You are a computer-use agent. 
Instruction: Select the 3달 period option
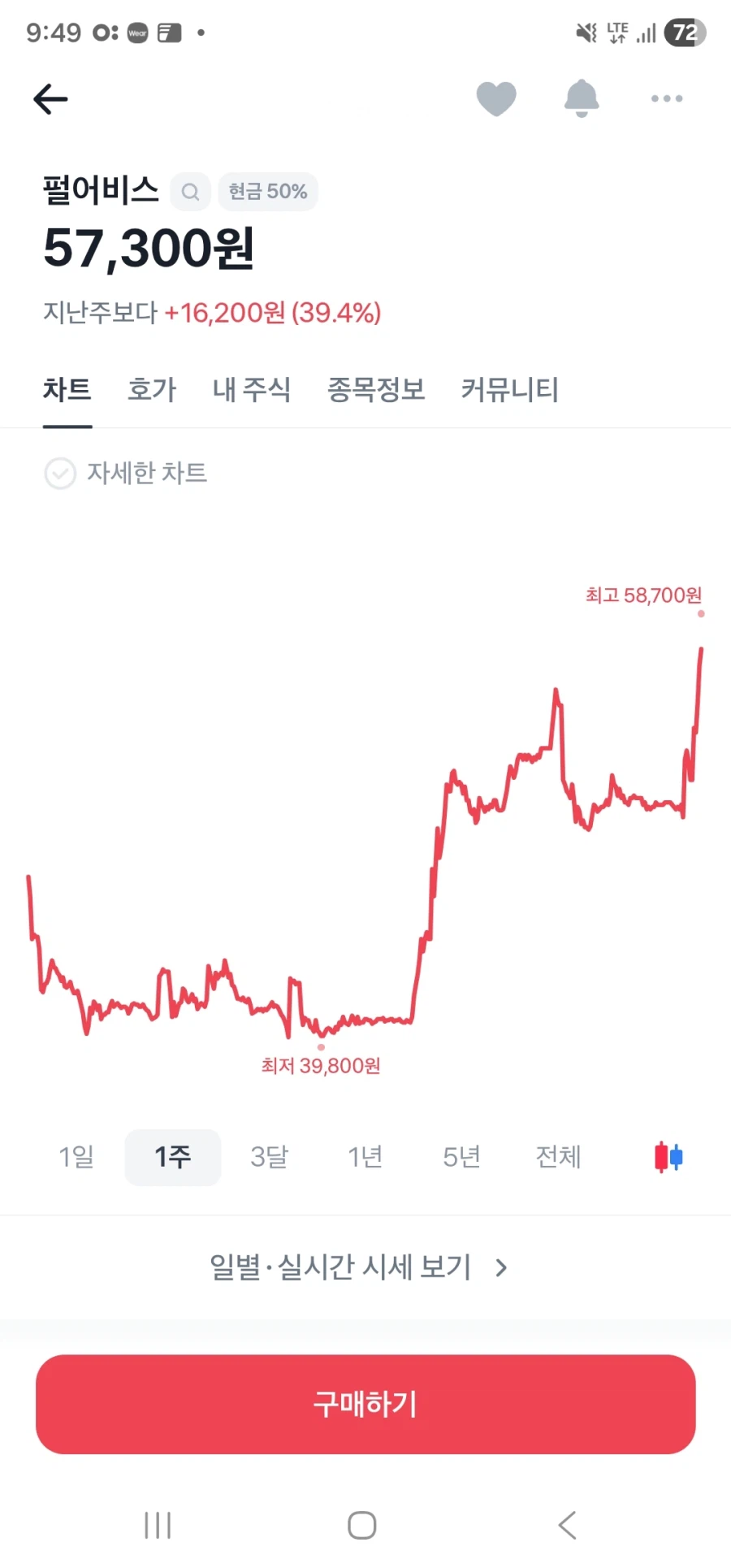[x=269, y=1157]
